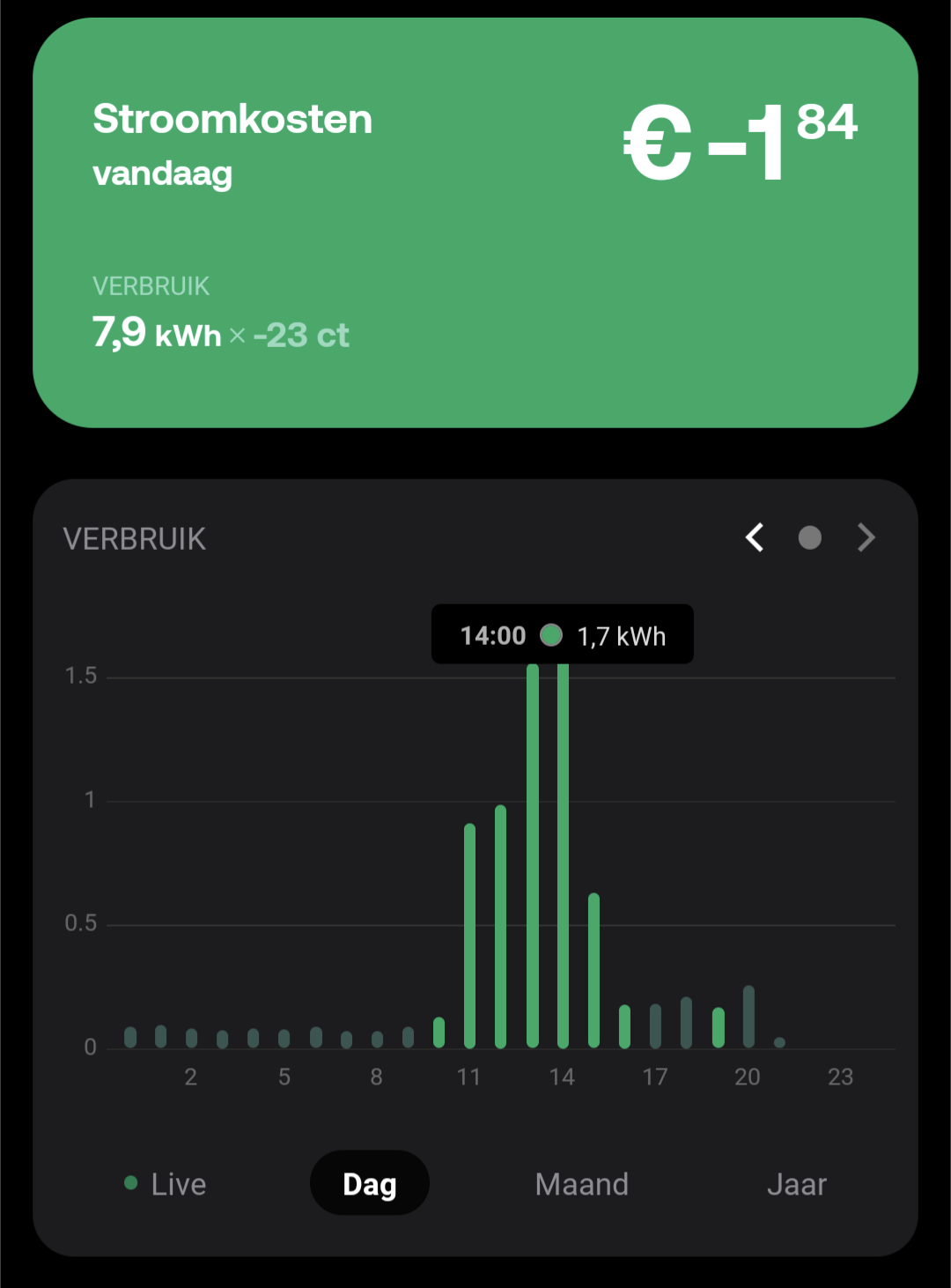Switch to the Live view
Viewport: 951px width, 1288px height.
tap(166, 1184)
